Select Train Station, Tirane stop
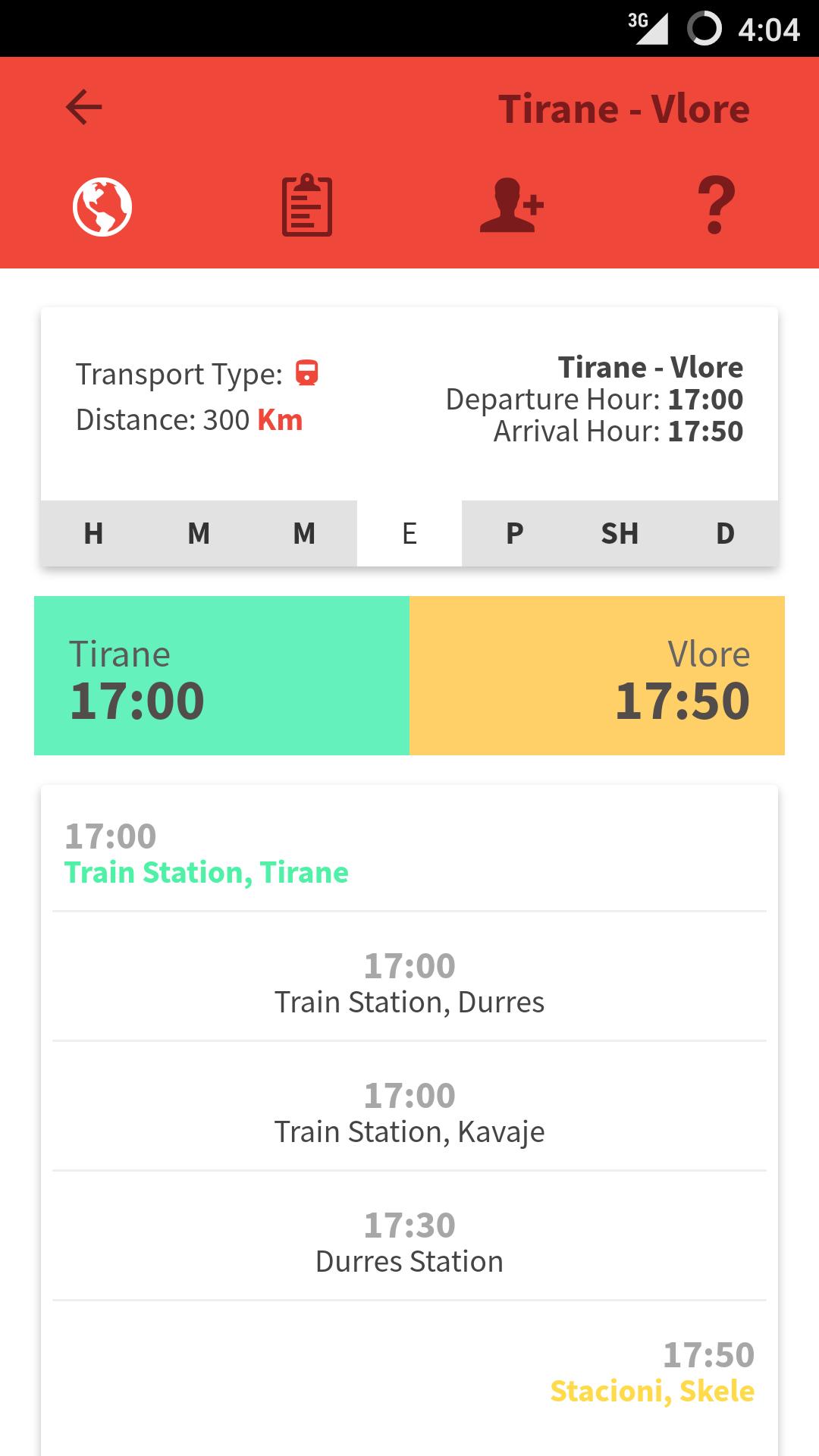This screenshot has height=1456, width=819. click(206, 872)
